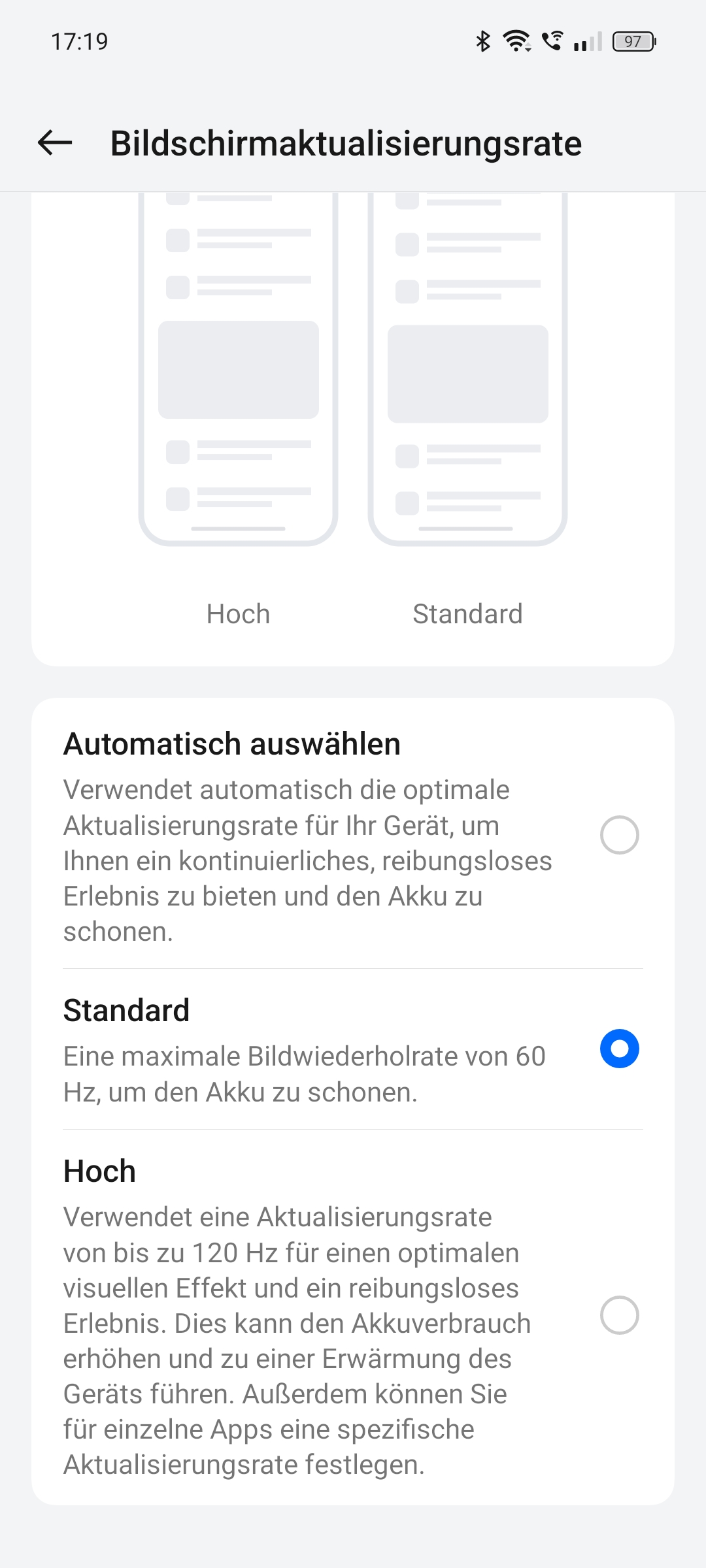Screen dimensions: 706x1568
Task: Choose the Standard 60 Hz refresh rate
Action: tap(619, 1049)
